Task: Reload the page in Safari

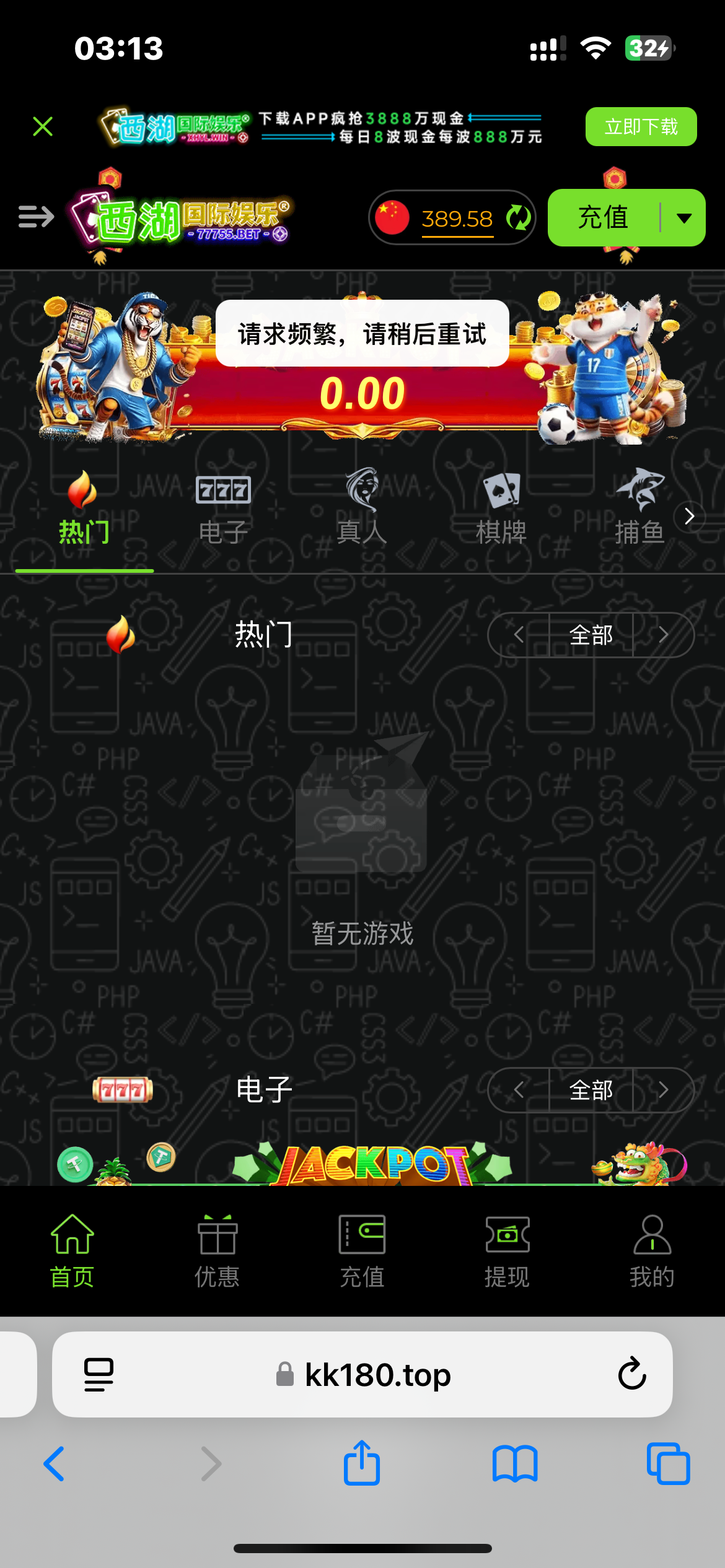Action: pyautogui.click(x=631, y=1374)
